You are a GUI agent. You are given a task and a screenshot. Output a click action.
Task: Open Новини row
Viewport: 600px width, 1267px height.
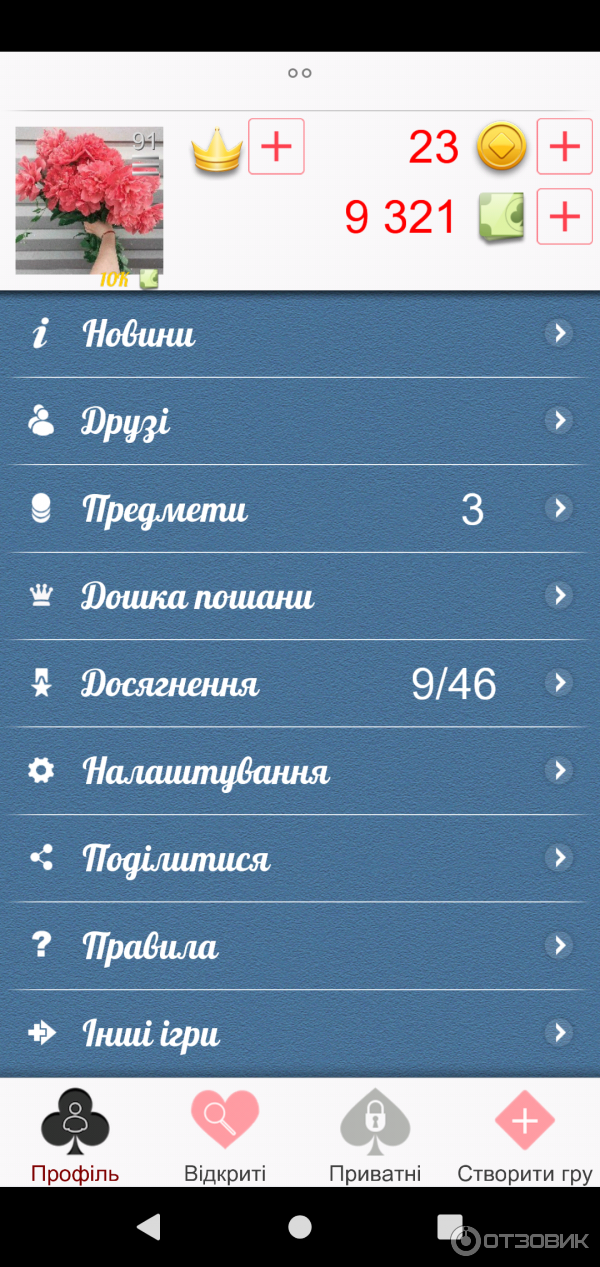pyautogui.click(x=300, y=334)
